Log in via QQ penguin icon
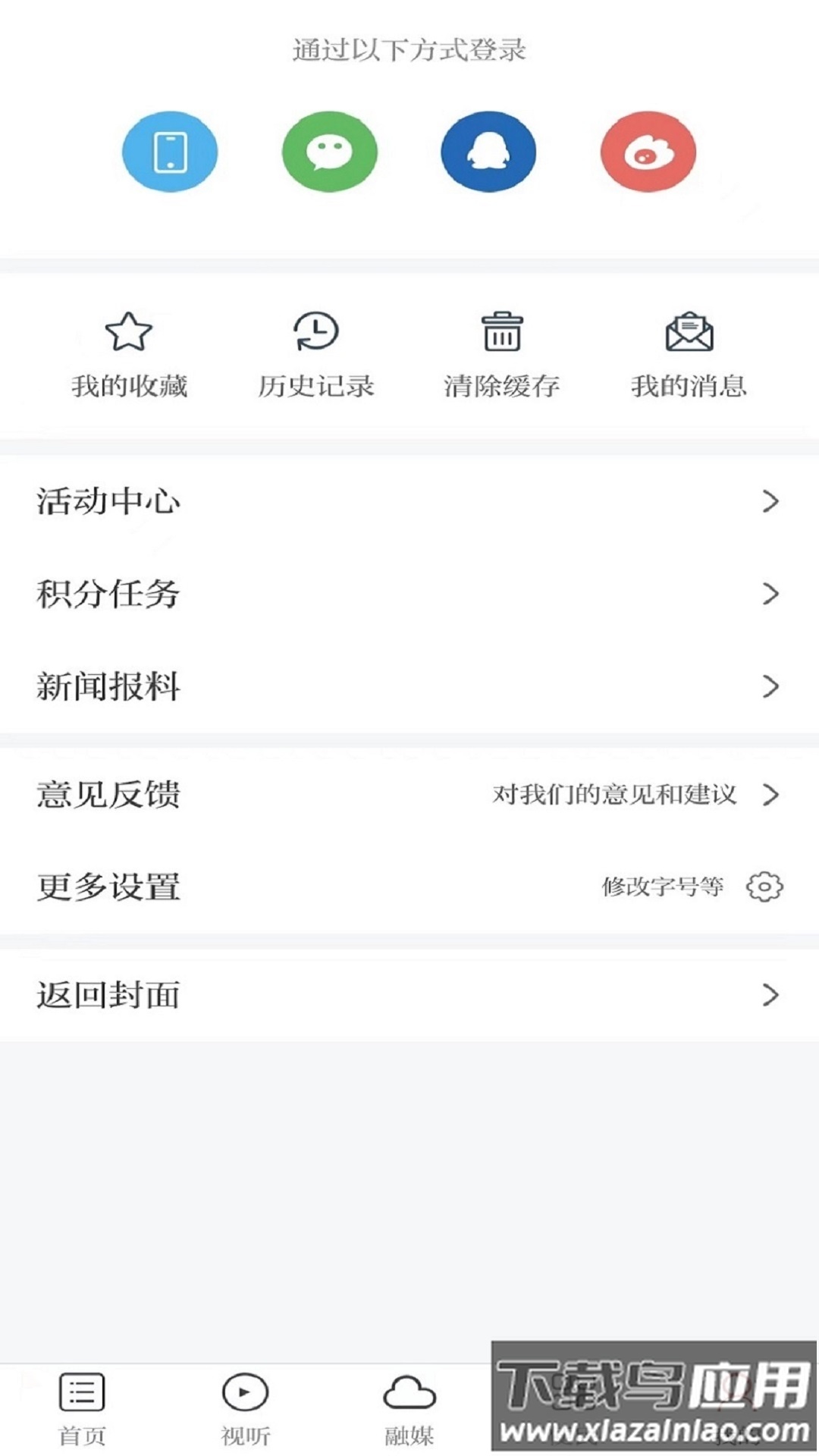The width and height of the screenshot is (819, 1456). point(488,152)
